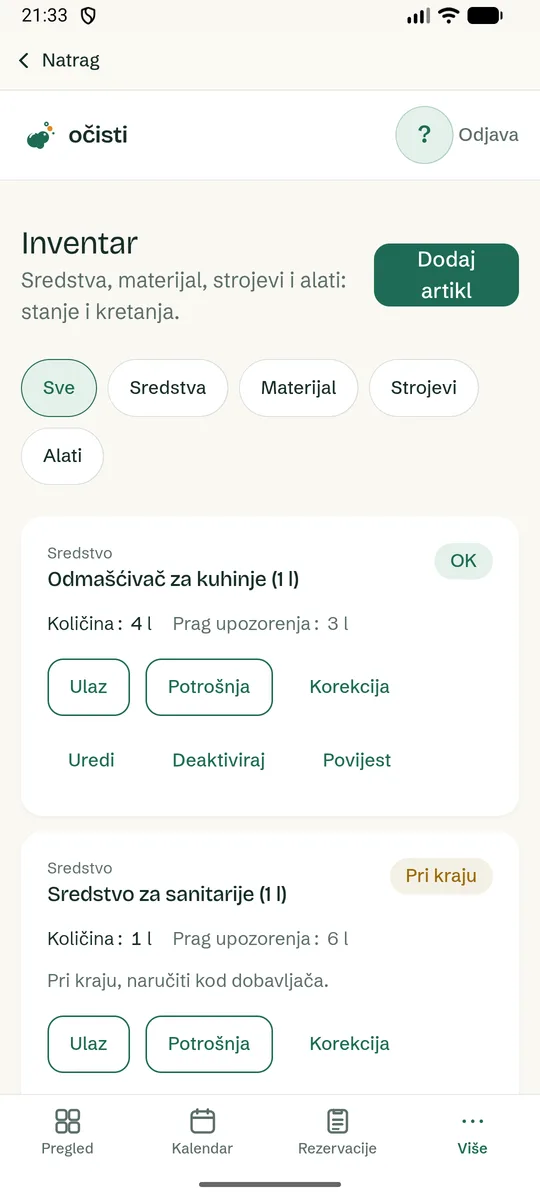Show only Alati items

pos(62,455)
